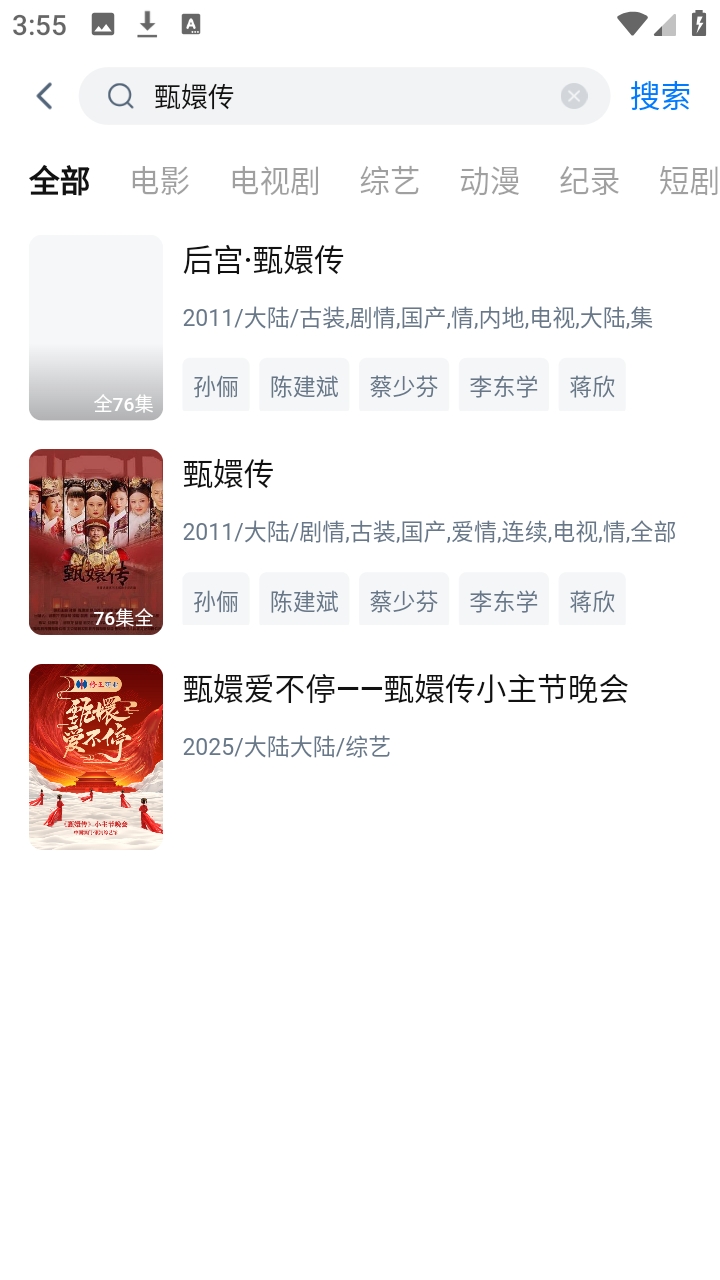Tap the 孙俪 chip under 后宫·甄嬛传
This screenshot has height=1280, width=720.
click(216, 386)
